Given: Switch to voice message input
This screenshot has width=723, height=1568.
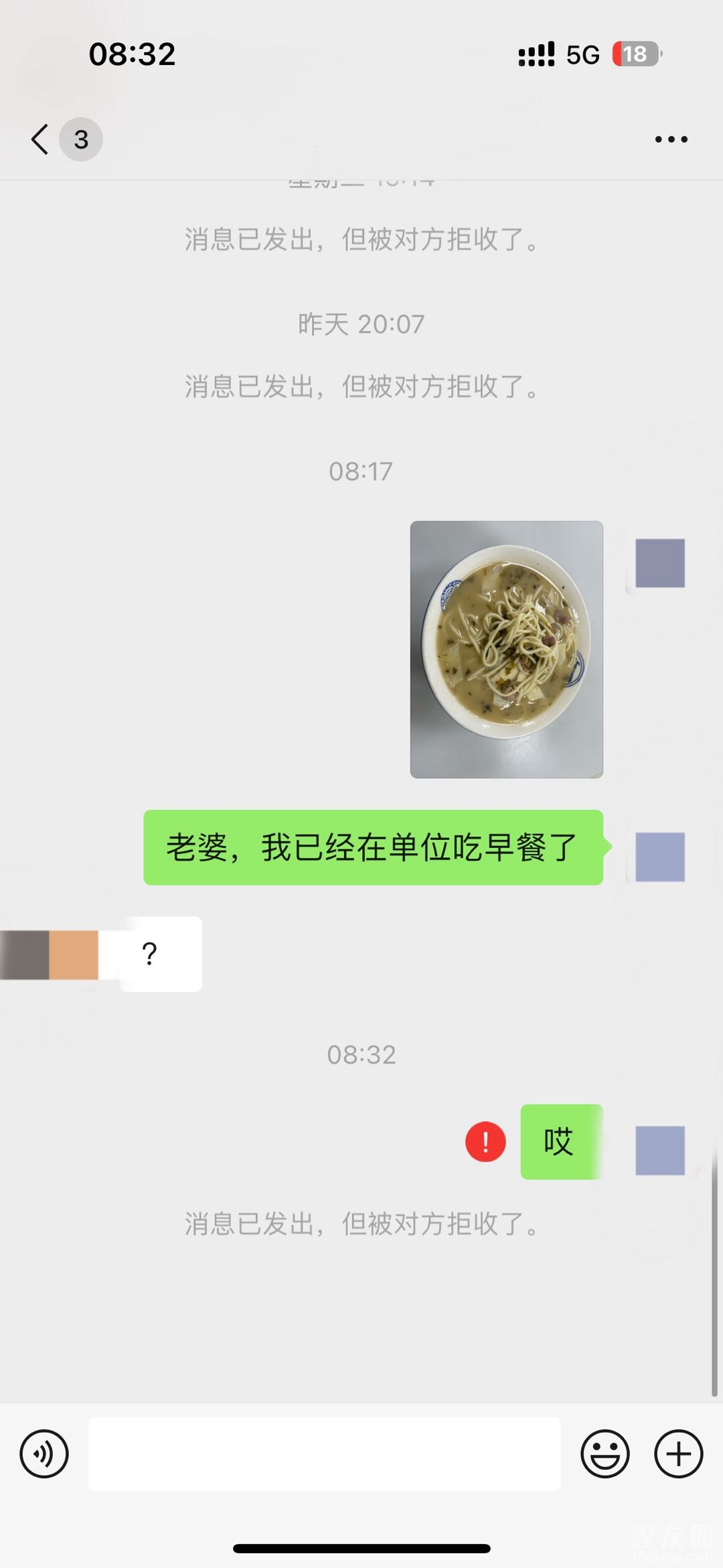Looking at the screenshot, I should (44, 1453).
